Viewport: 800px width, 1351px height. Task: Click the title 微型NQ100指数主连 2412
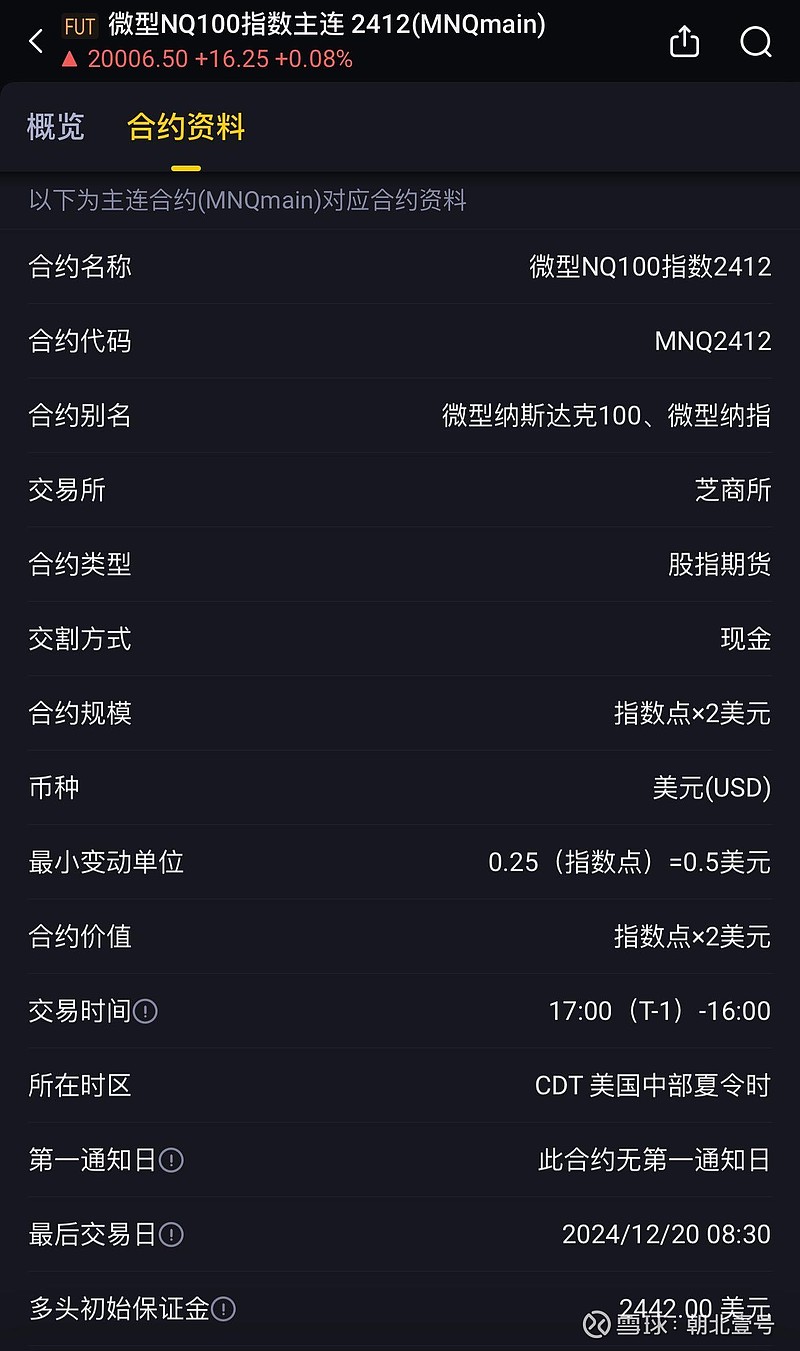[325, 26]
